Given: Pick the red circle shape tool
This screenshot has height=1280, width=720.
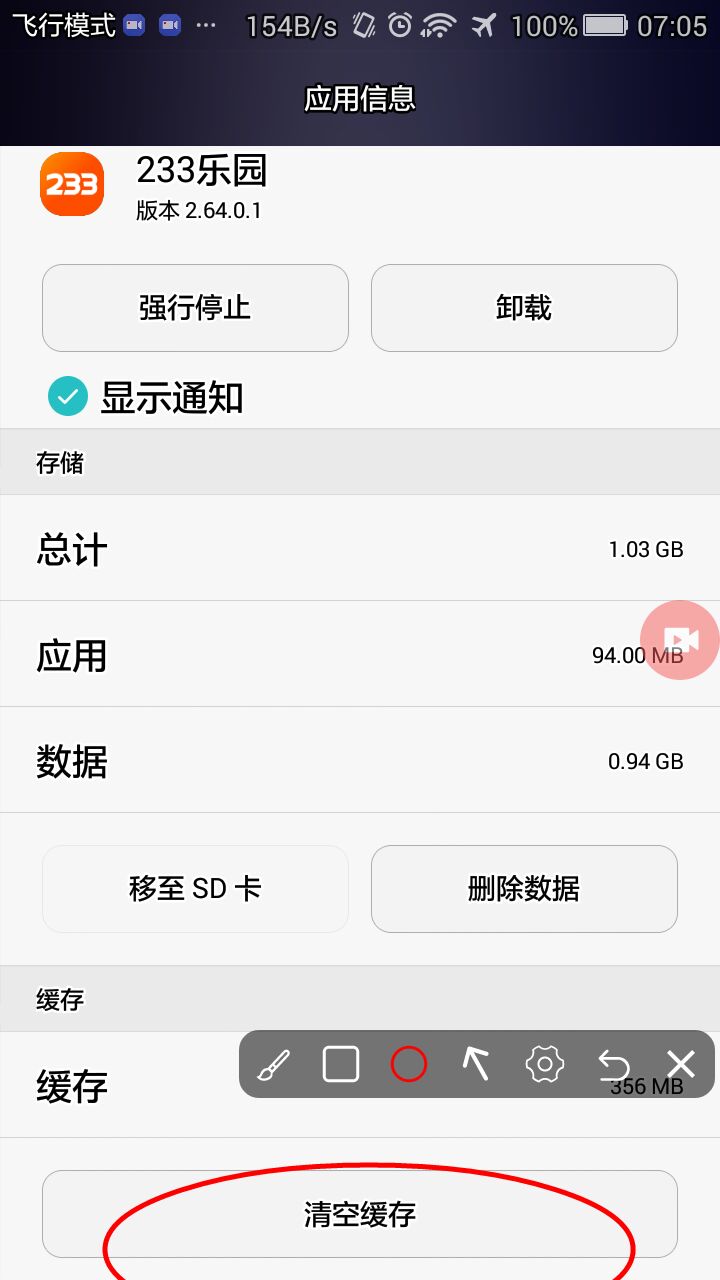Looking at the screenshot, I should [x=409, y=1065].
